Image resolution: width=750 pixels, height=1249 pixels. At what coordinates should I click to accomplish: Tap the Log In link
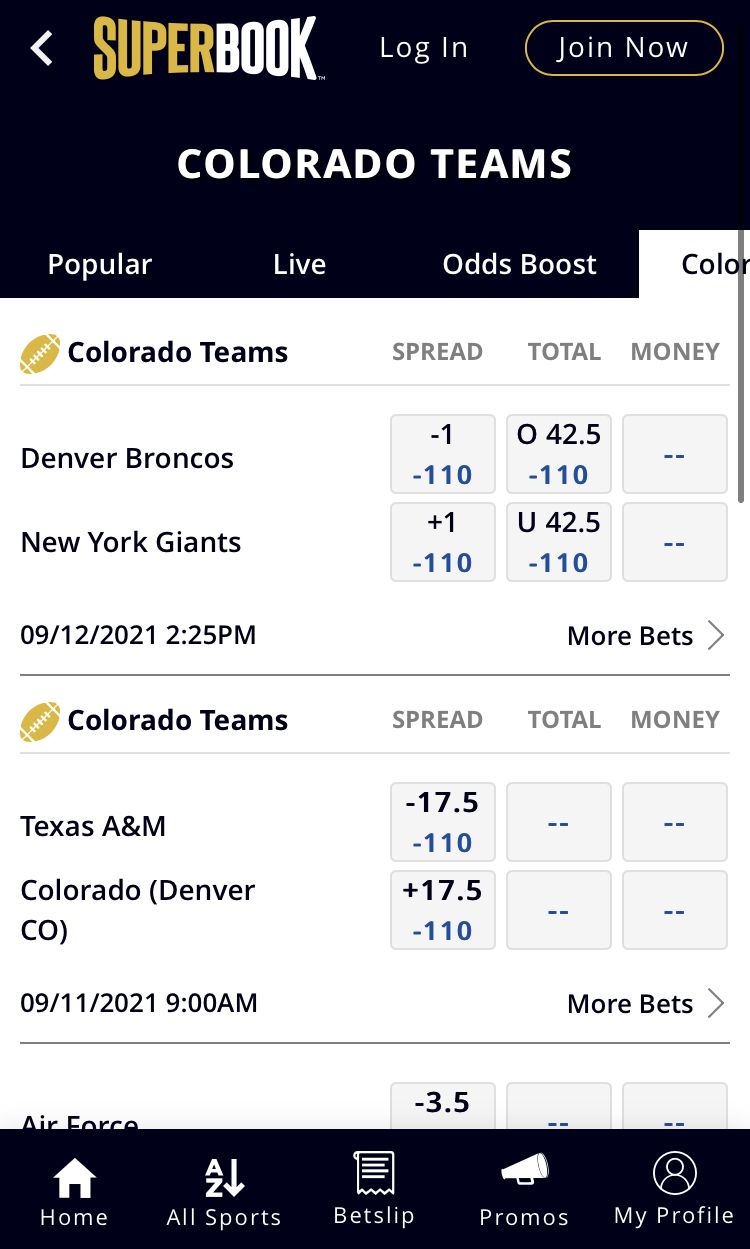tap(423, 48)
